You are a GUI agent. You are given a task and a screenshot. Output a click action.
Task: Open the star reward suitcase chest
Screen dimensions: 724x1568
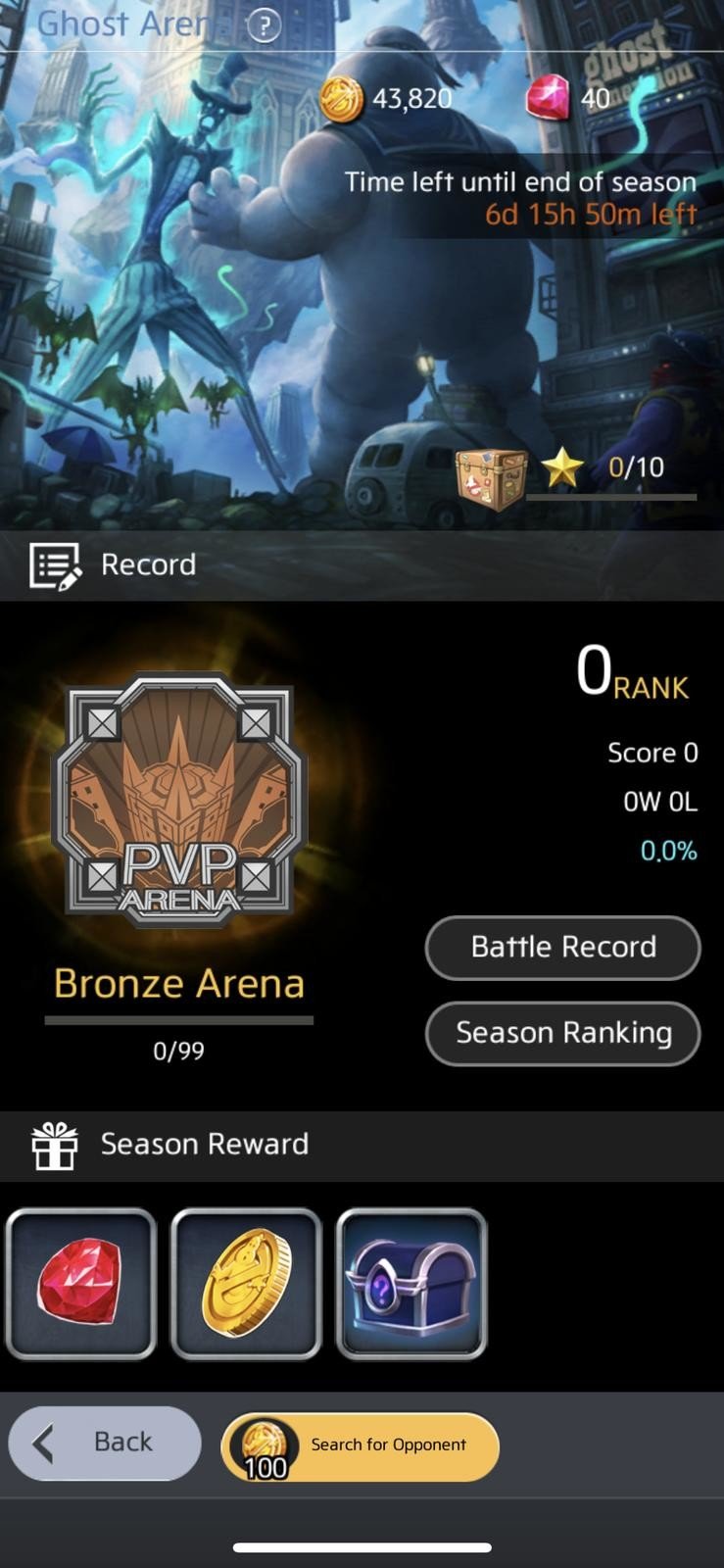click(491, 479)
